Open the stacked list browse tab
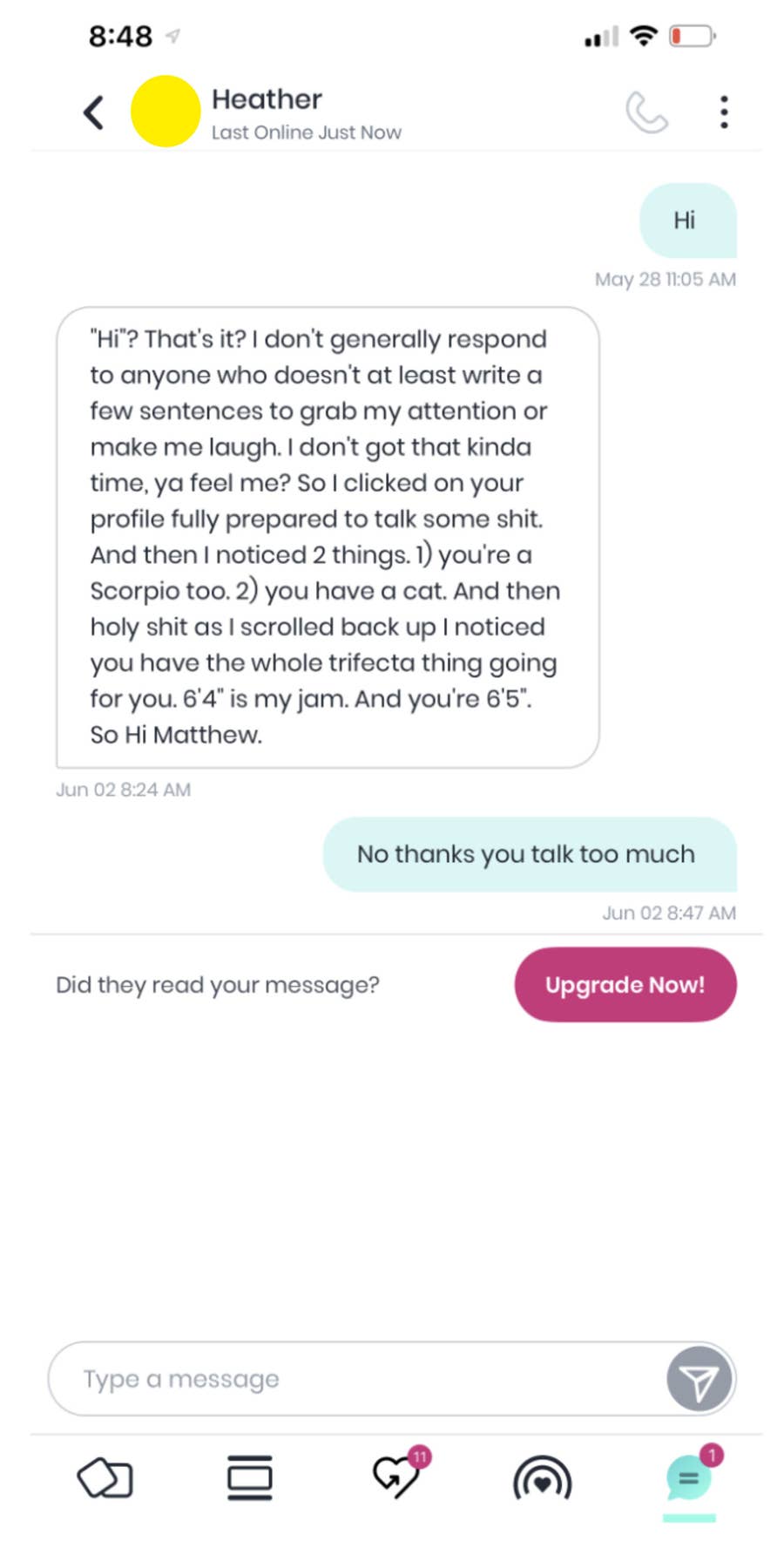784x1548 pixels. (250, 1478)
